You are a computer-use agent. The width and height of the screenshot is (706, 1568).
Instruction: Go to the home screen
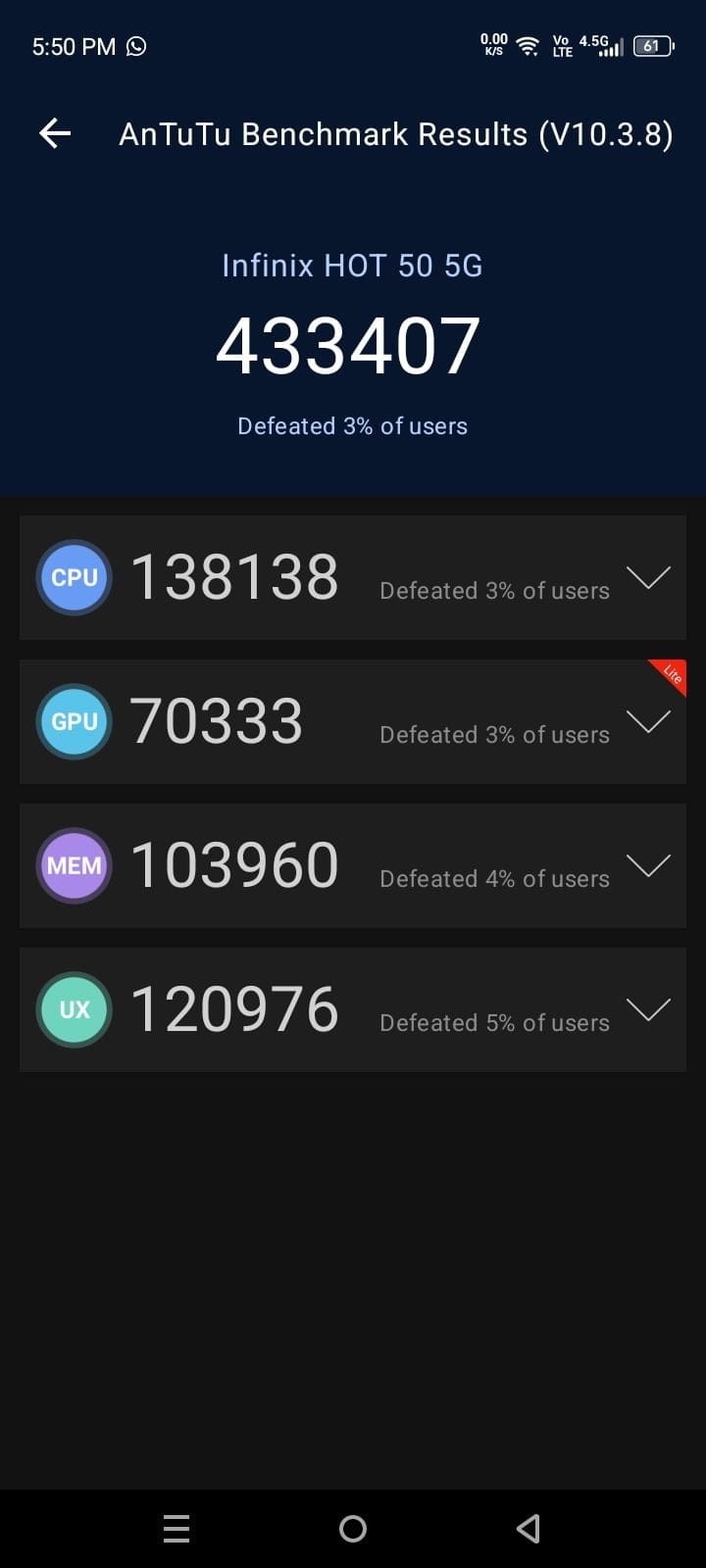(x=353, y=1528)
